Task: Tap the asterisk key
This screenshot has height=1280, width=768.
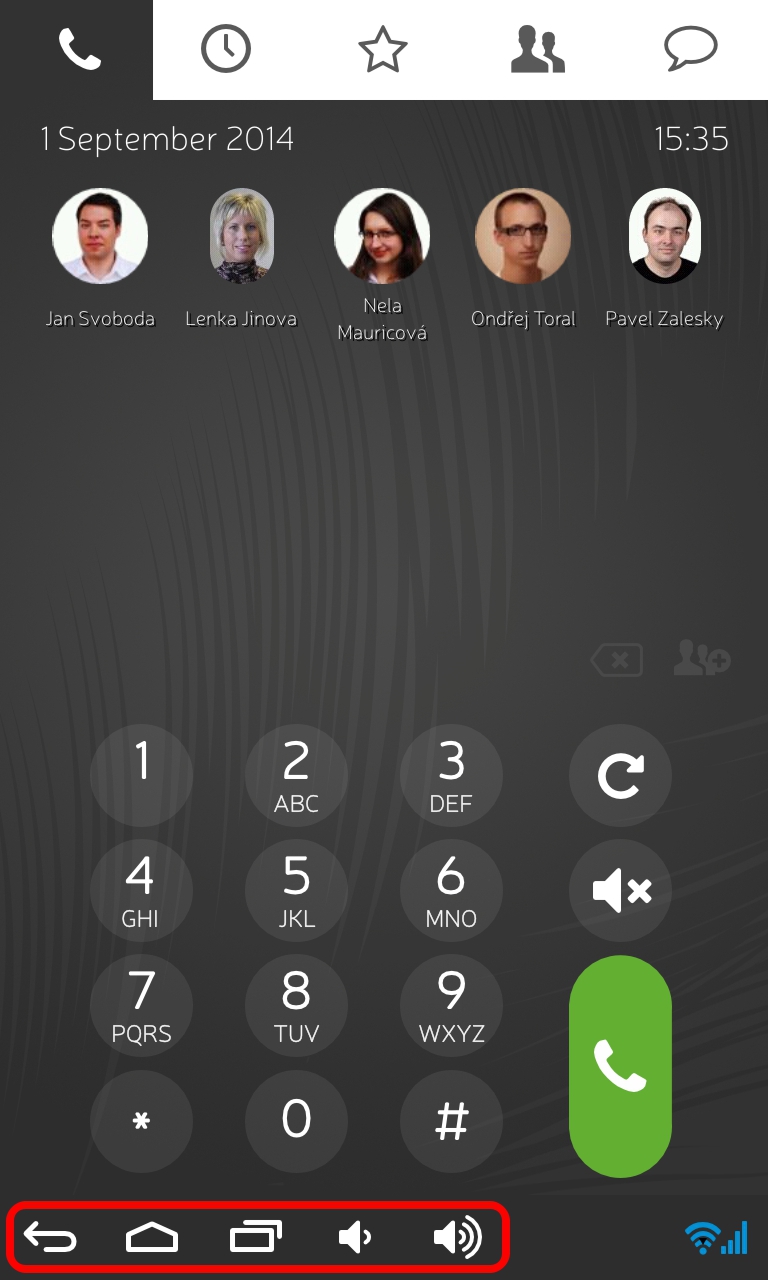Action: pos(141,1120)
